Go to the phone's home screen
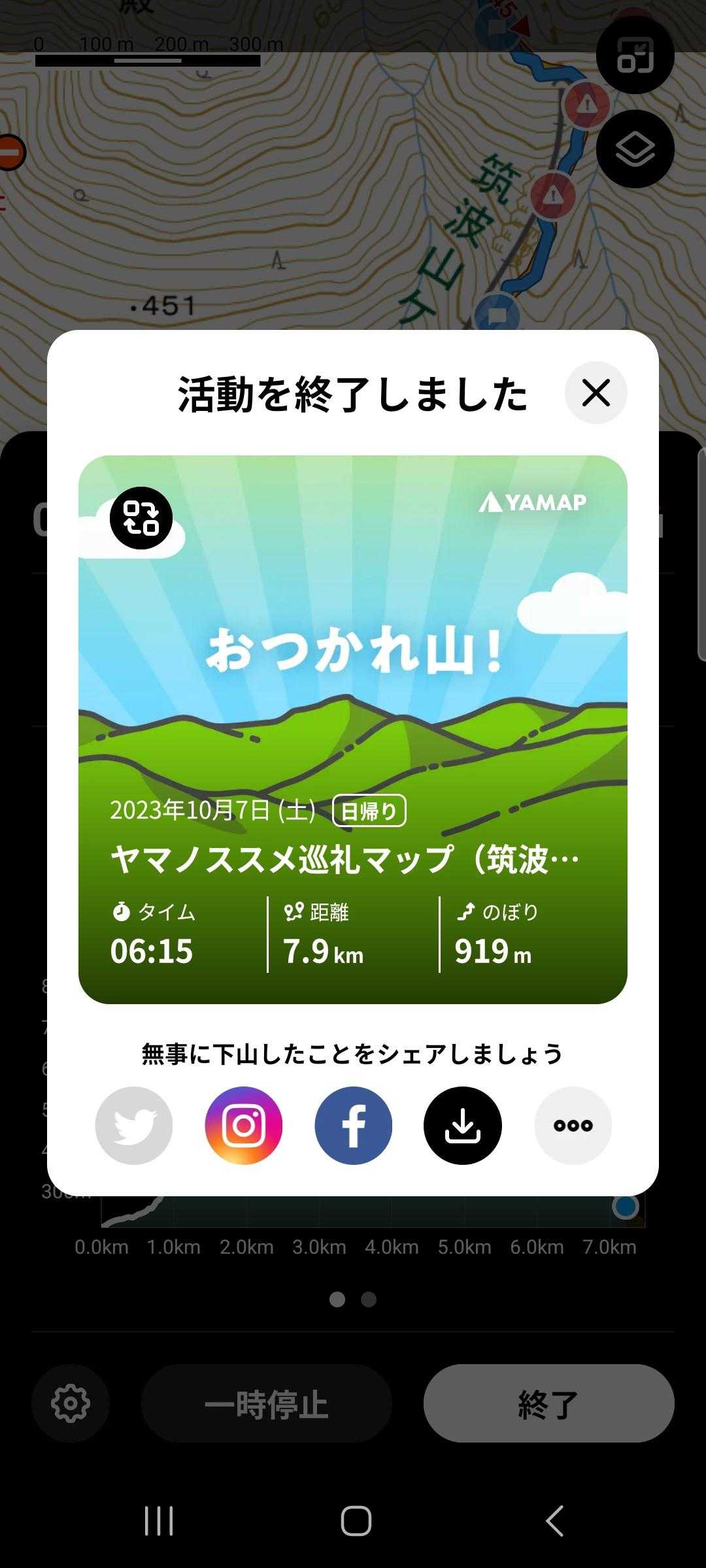Image resolution: width=706 pixels, height=1568 pixels. [356, 1520]
